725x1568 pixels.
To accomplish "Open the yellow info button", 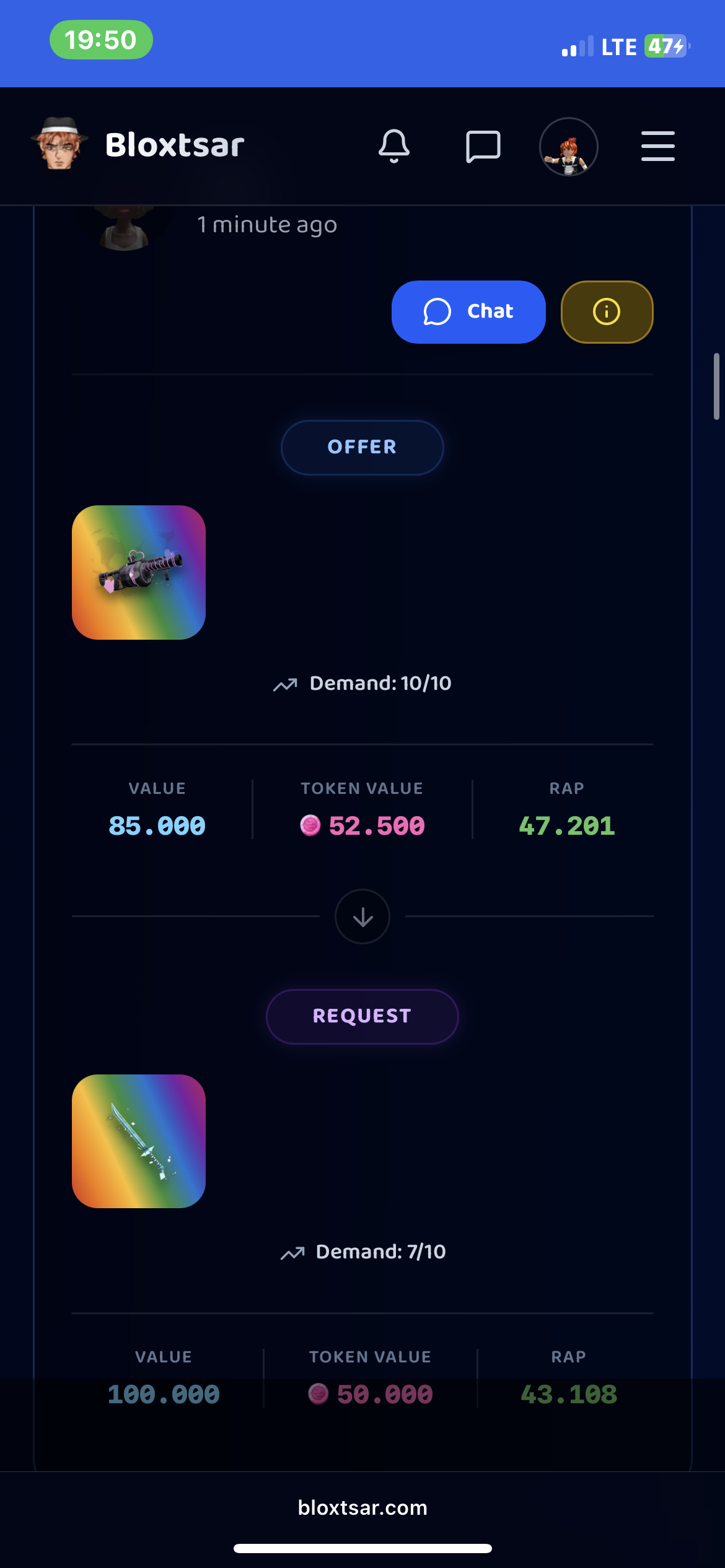I will click(607, 311).
